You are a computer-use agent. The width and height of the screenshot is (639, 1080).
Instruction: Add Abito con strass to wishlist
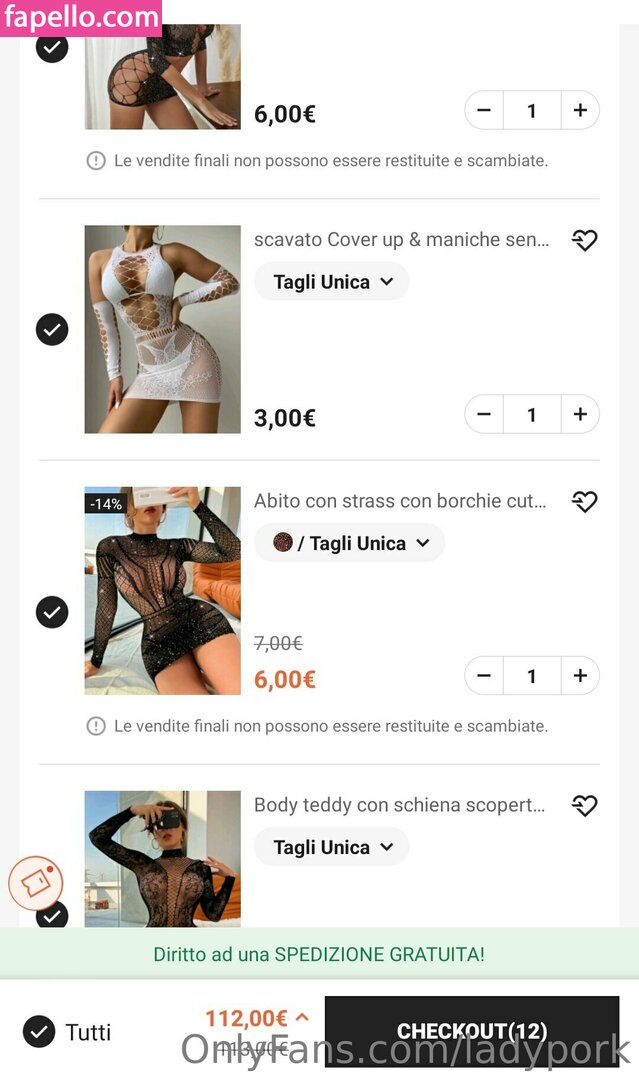(x=584, y=502)
